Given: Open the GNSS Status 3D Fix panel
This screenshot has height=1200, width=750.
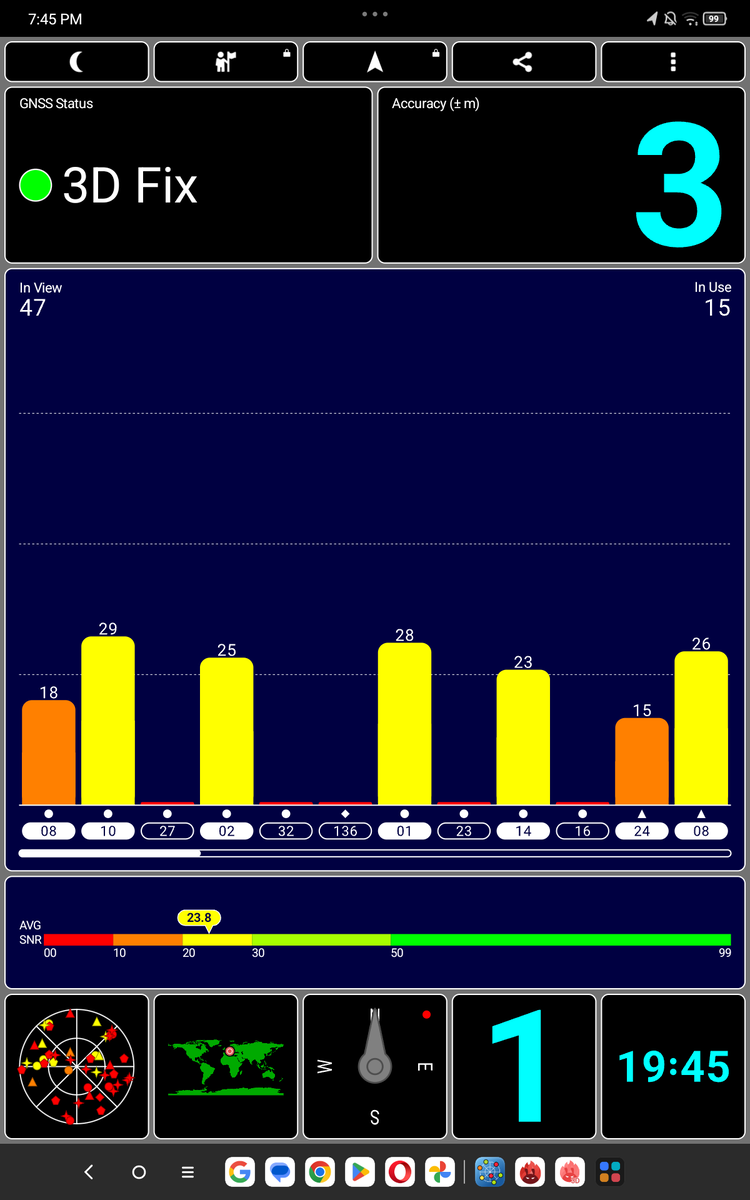Looking at the screenshot, I should click(188, 175).
